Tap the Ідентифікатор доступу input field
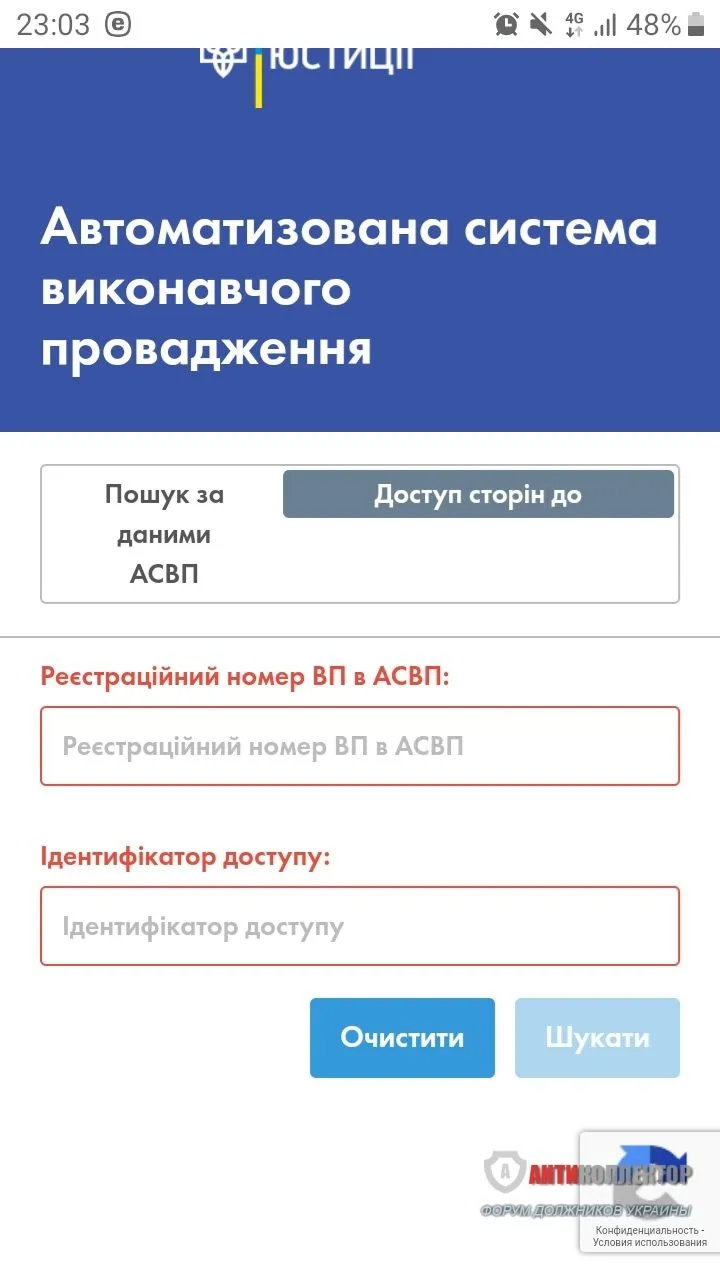The image size is (720, 1280). click(x=360, y=926)
